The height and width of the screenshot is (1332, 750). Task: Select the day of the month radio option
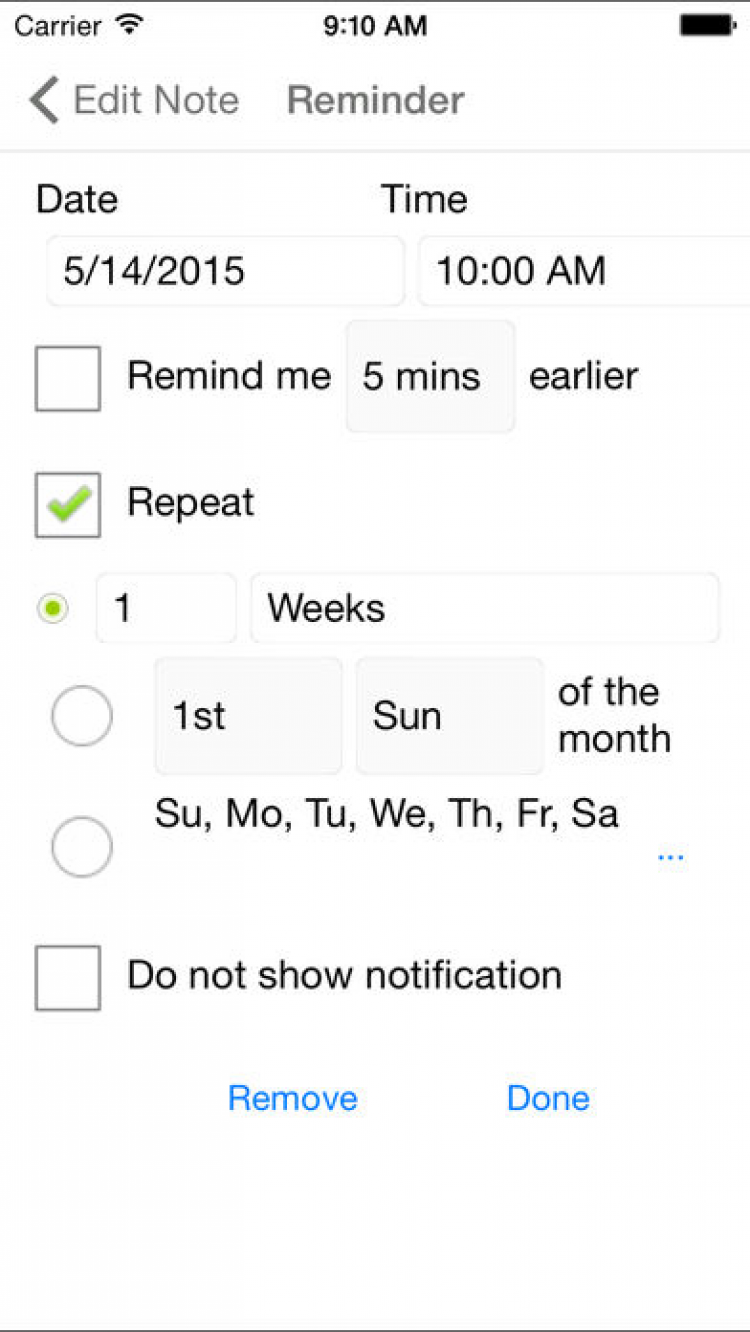[x=82, y=716]
